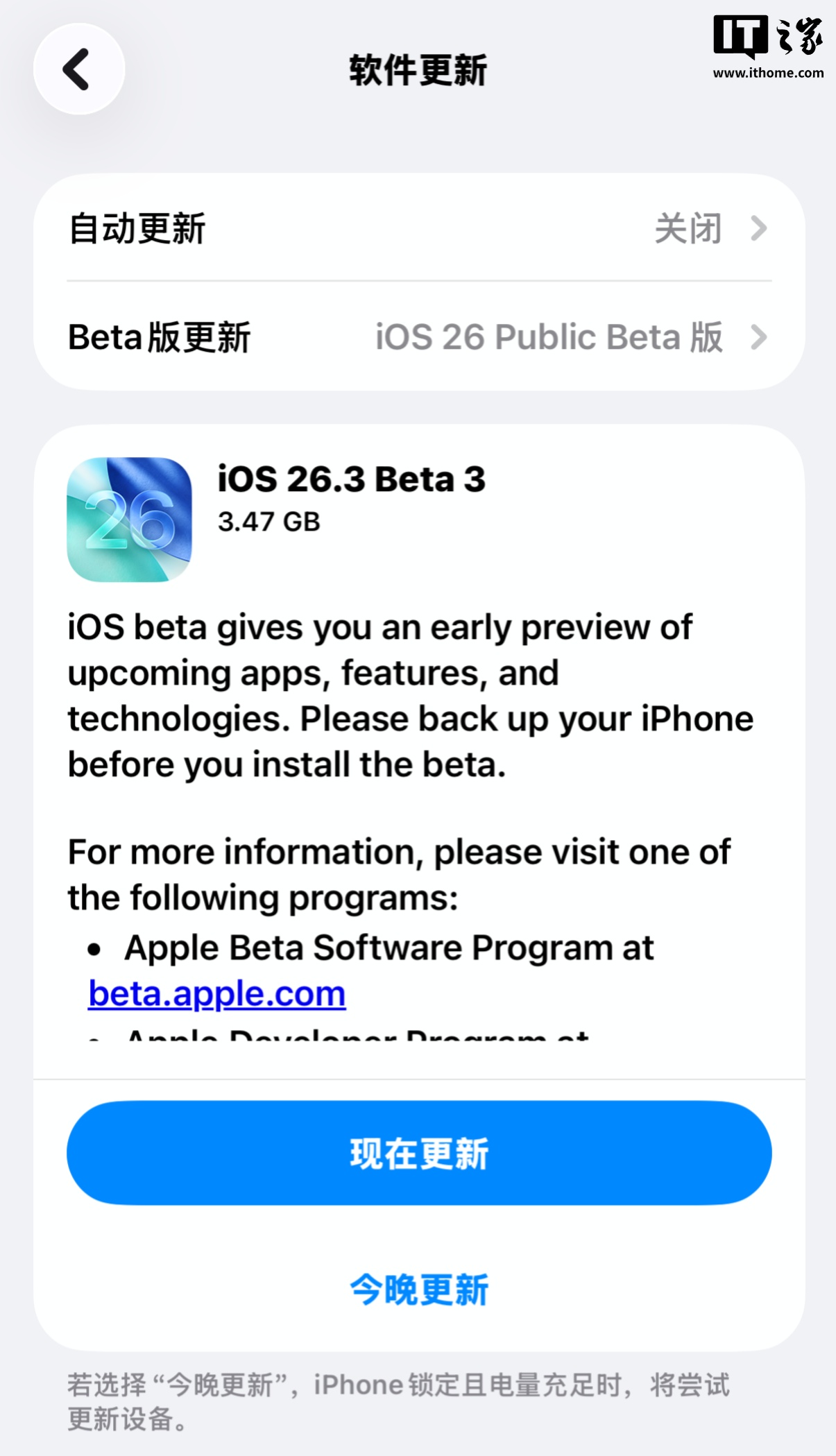Choose 今晚更新 to update tonight

(x=418, y=1290)
